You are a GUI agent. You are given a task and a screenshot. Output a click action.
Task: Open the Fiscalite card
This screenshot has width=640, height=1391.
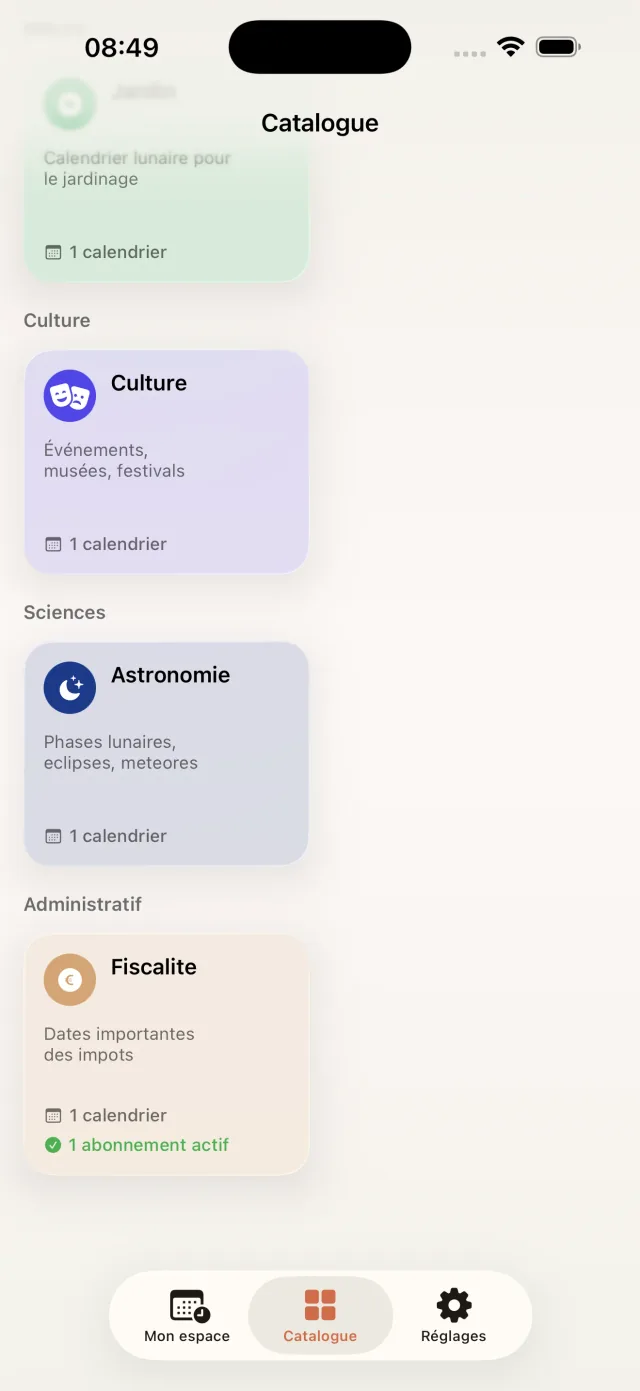coord(166,1054)
